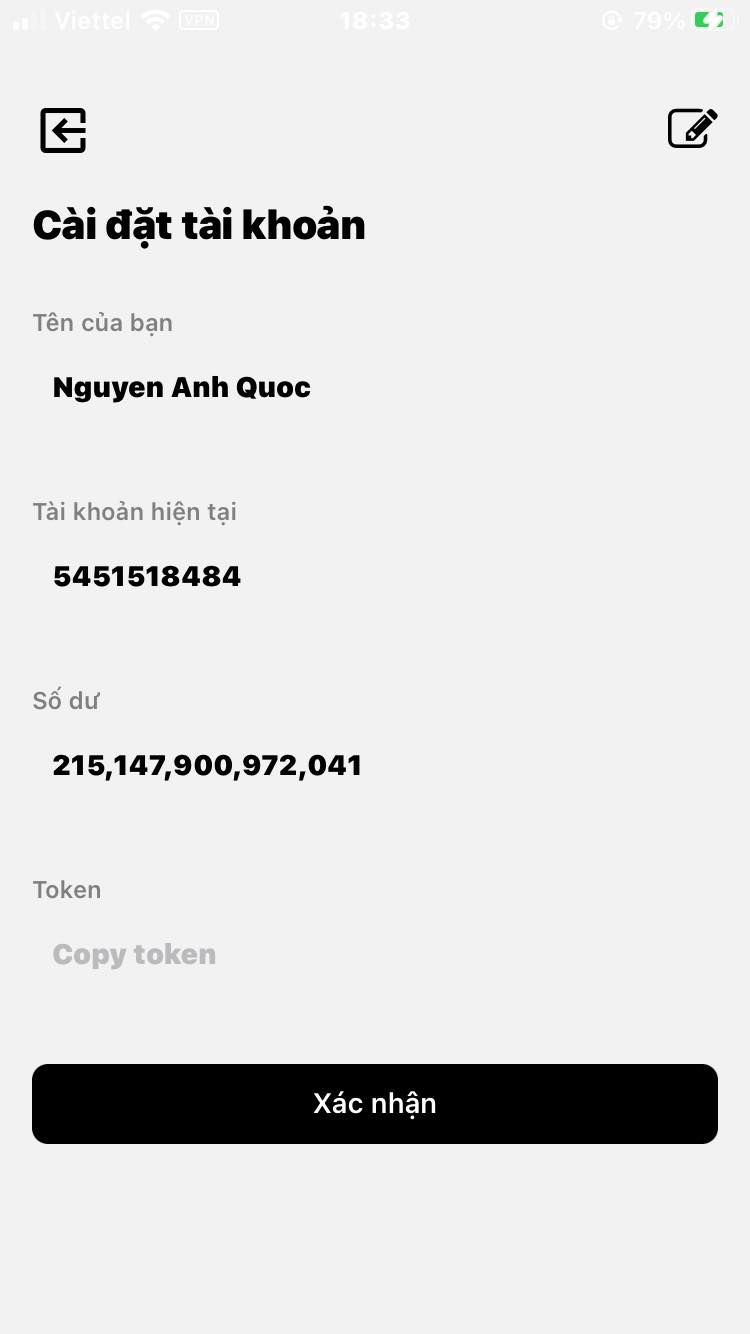750x1334 pixels.
Task: Click the back arrow icon
Action: click(x=62, y=130)
